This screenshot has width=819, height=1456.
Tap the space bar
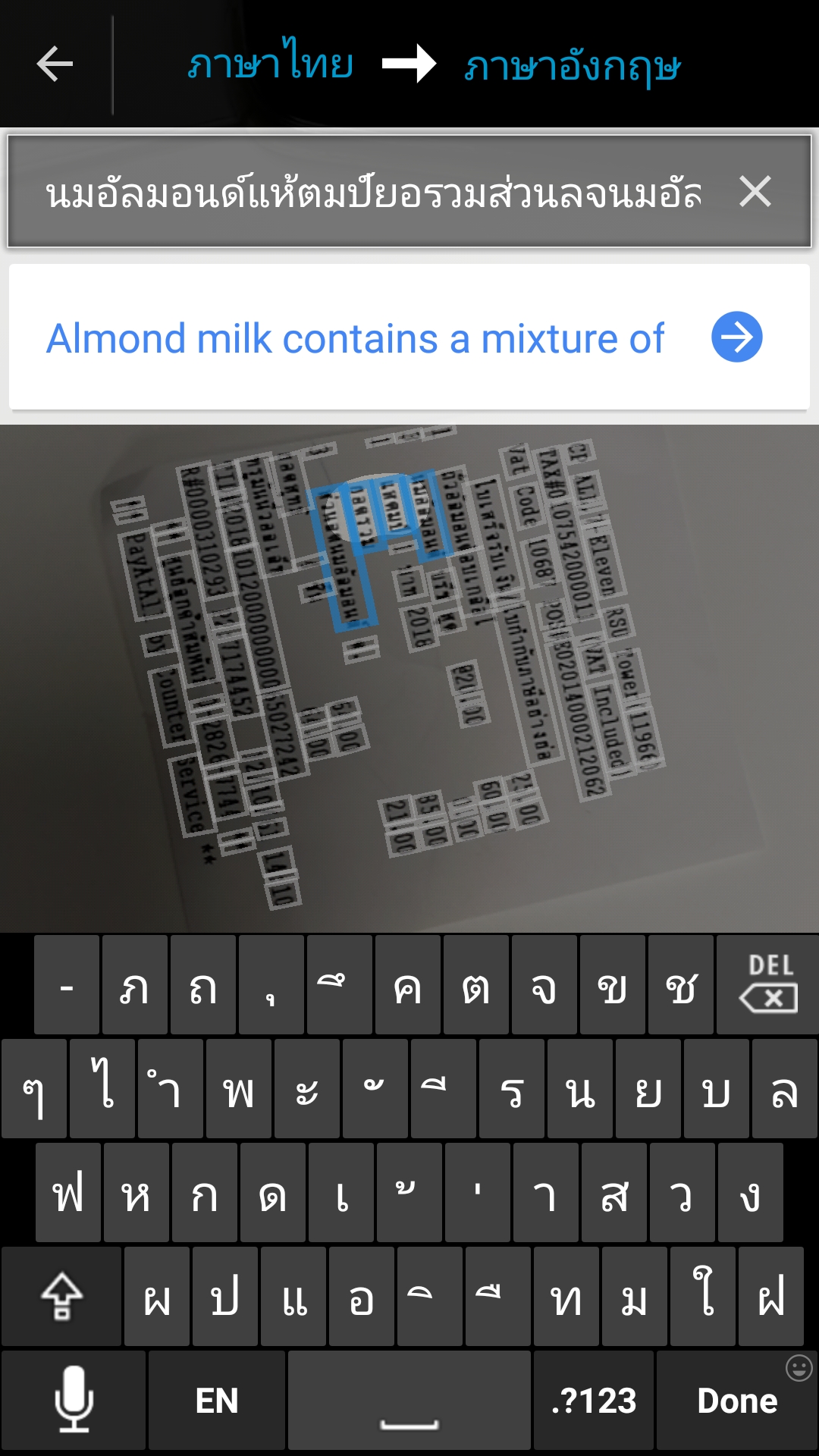pyautogui.click(x=409, y=1400)
